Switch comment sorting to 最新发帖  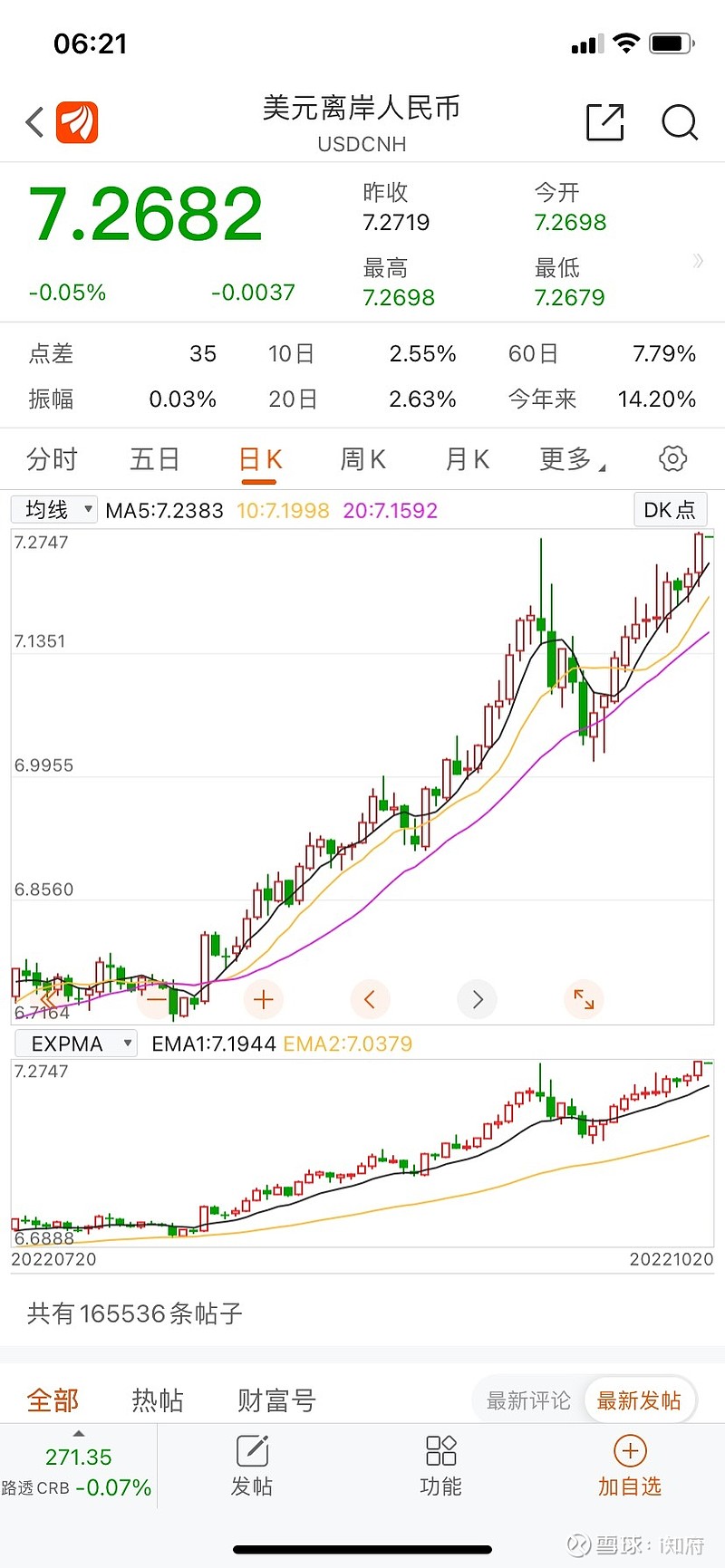(x=640, y=1400)
